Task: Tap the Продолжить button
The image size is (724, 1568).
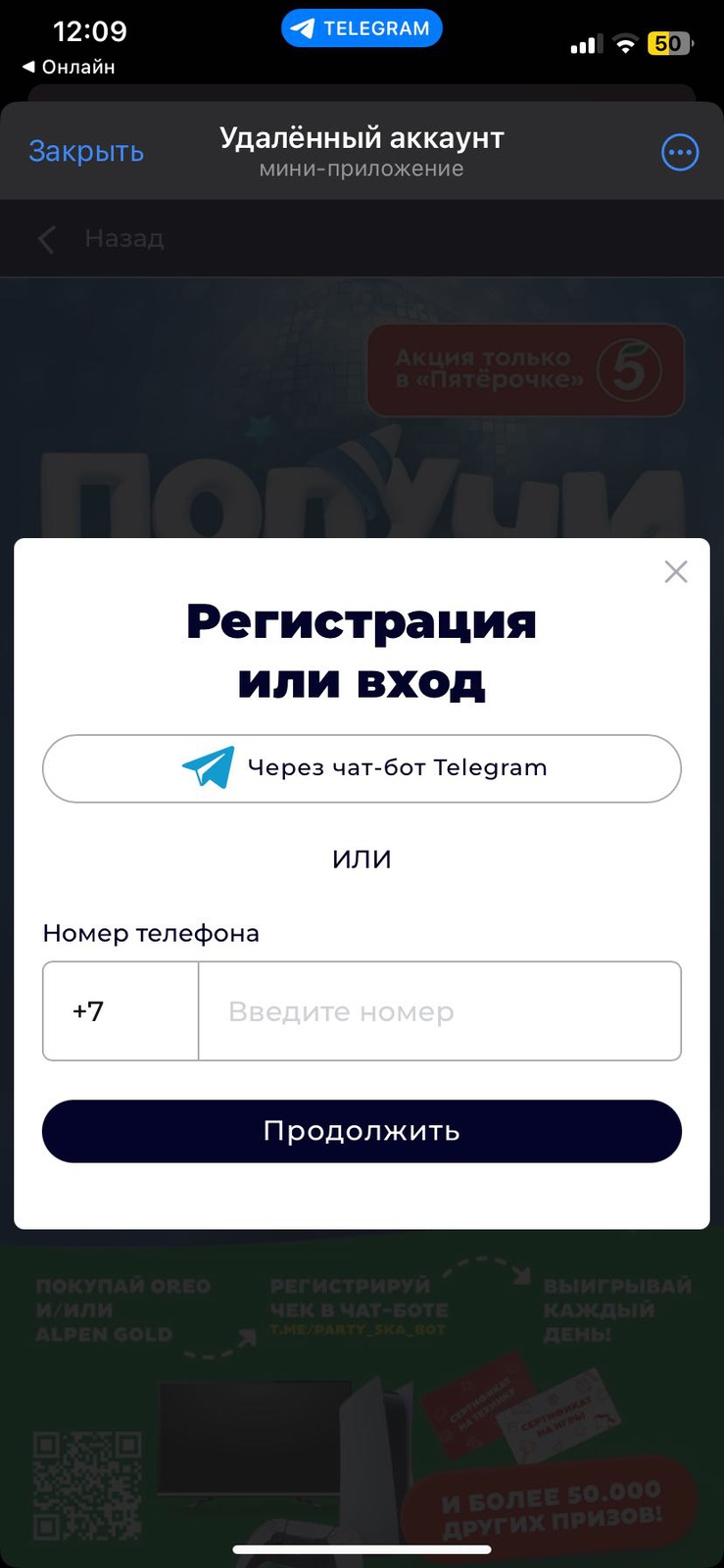Action: coord(362,1131)
